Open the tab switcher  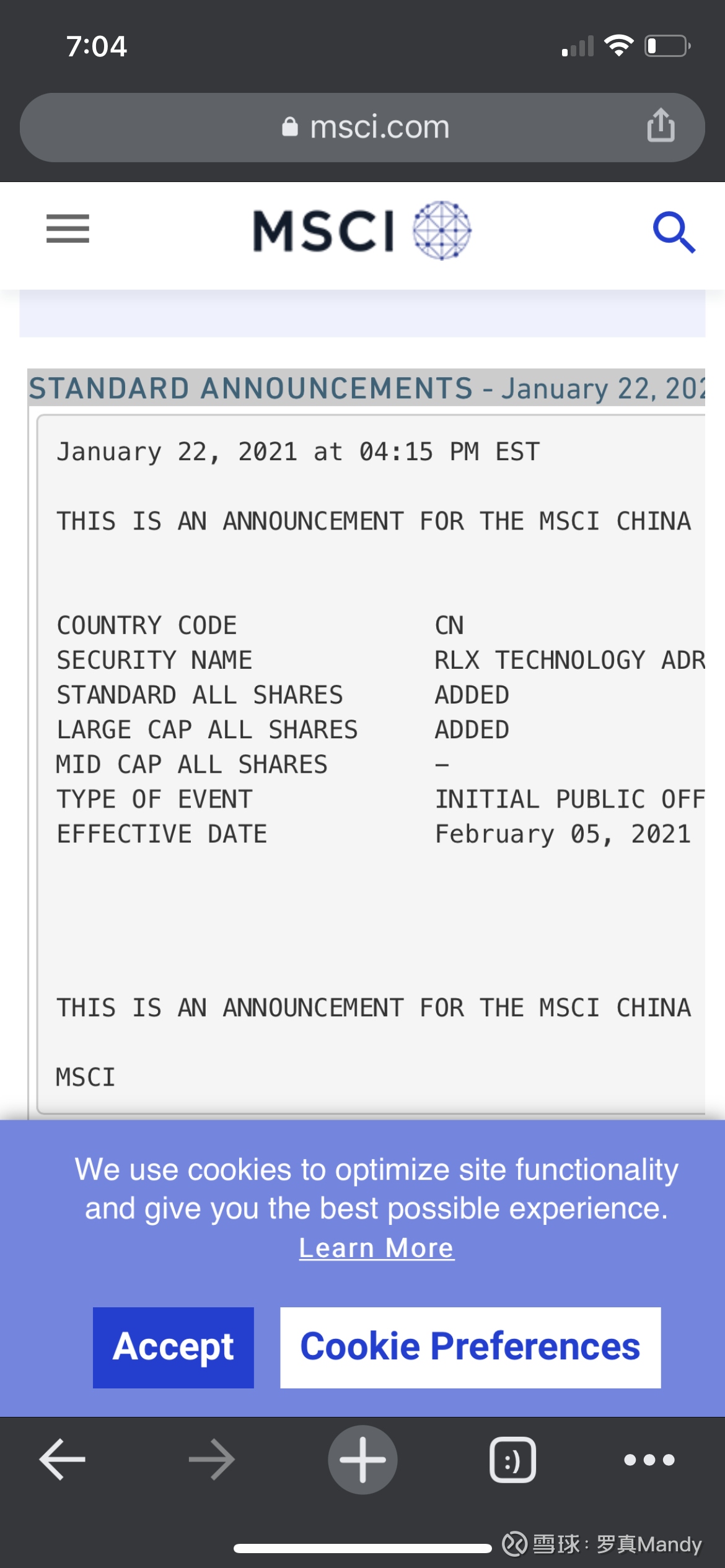pyautogui.click(x=512, y=1460)
